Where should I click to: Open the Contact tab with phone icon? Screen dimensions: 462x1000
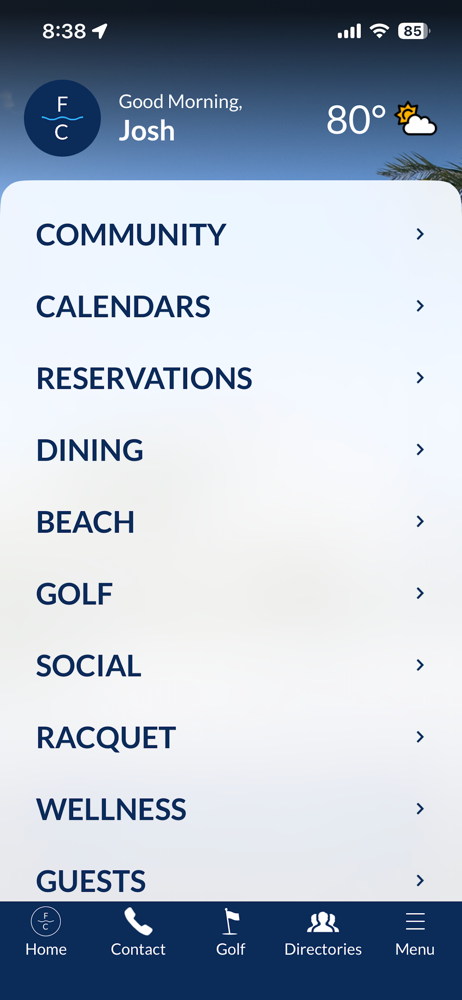[138, 932]
